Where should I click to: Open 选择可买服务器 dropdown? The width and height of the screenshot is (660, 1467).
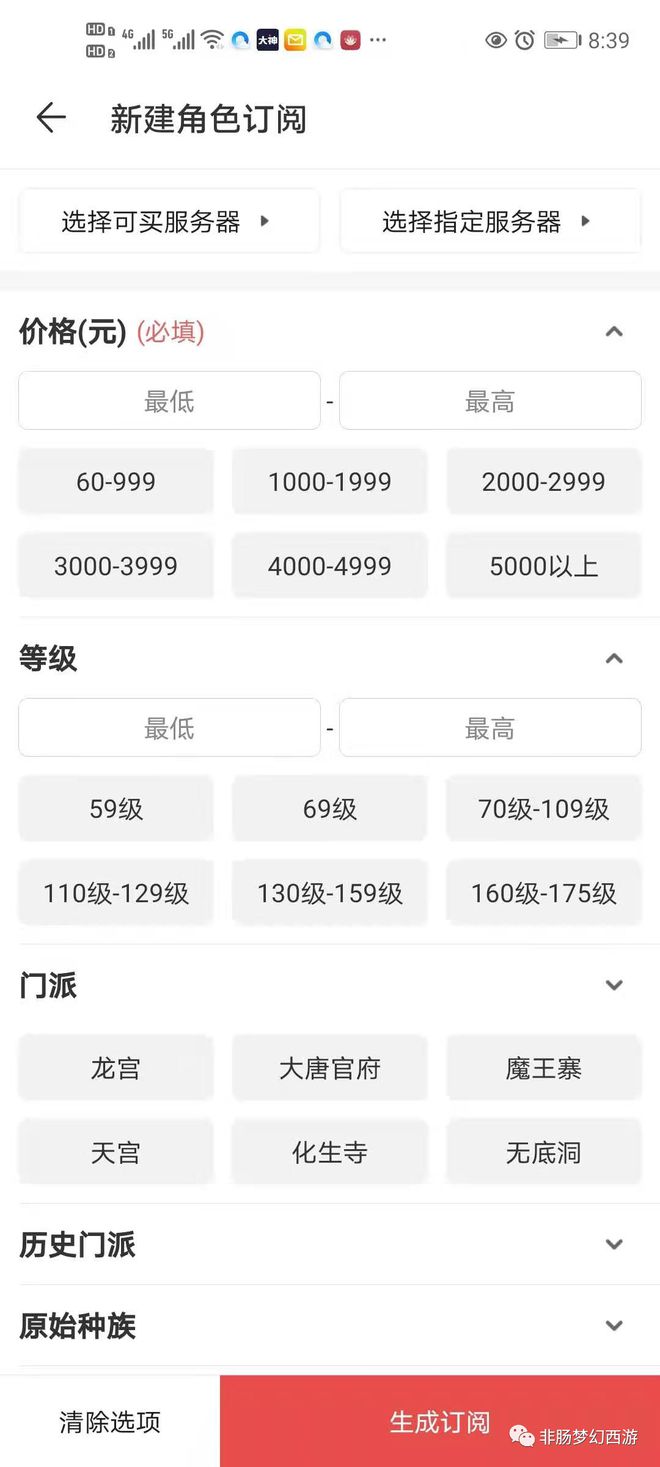[169, 221]
